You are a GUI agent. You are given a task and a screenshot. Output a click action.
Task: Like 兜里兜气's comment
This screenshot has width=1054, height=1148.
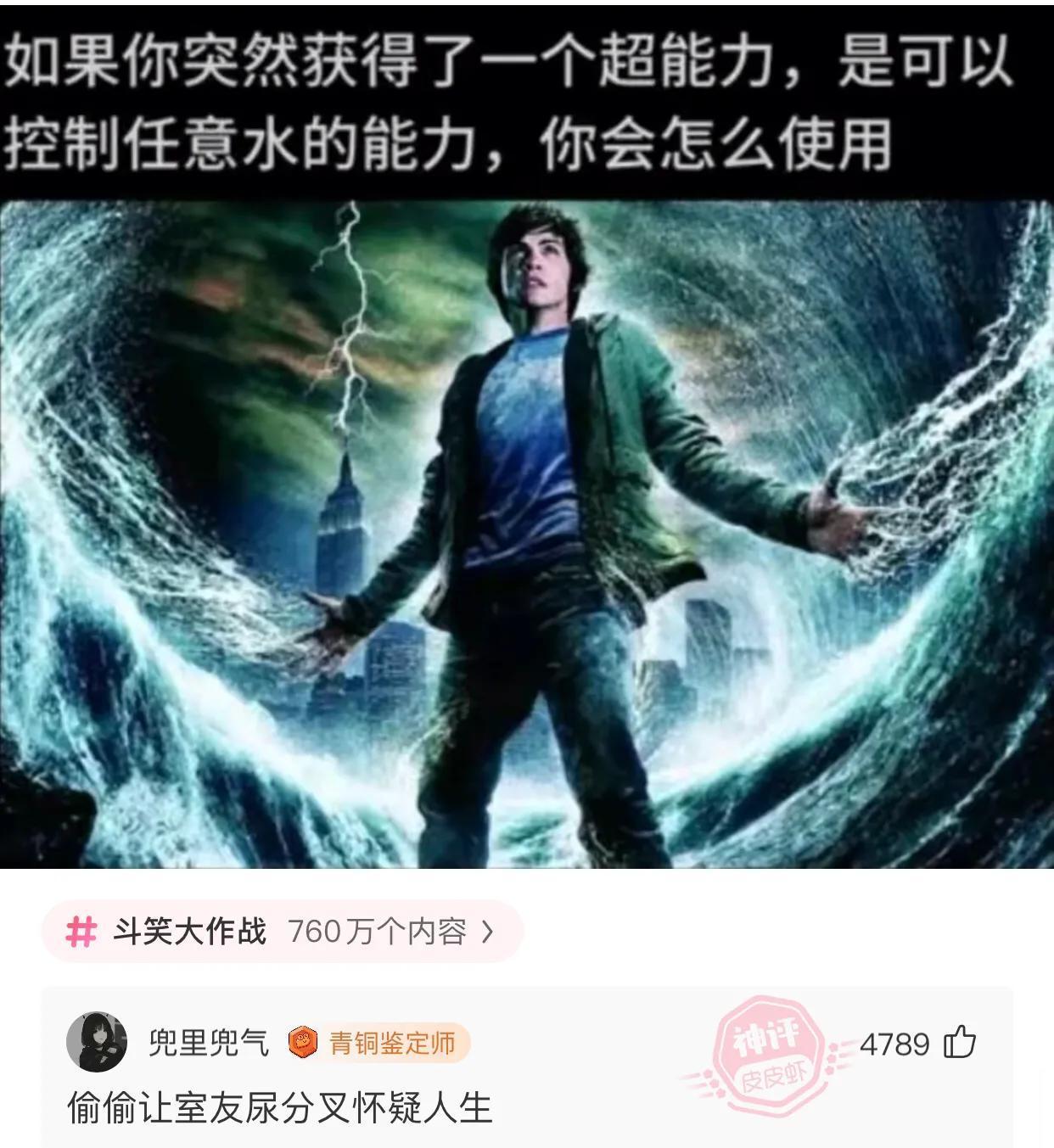click(x=960, y=1042)
